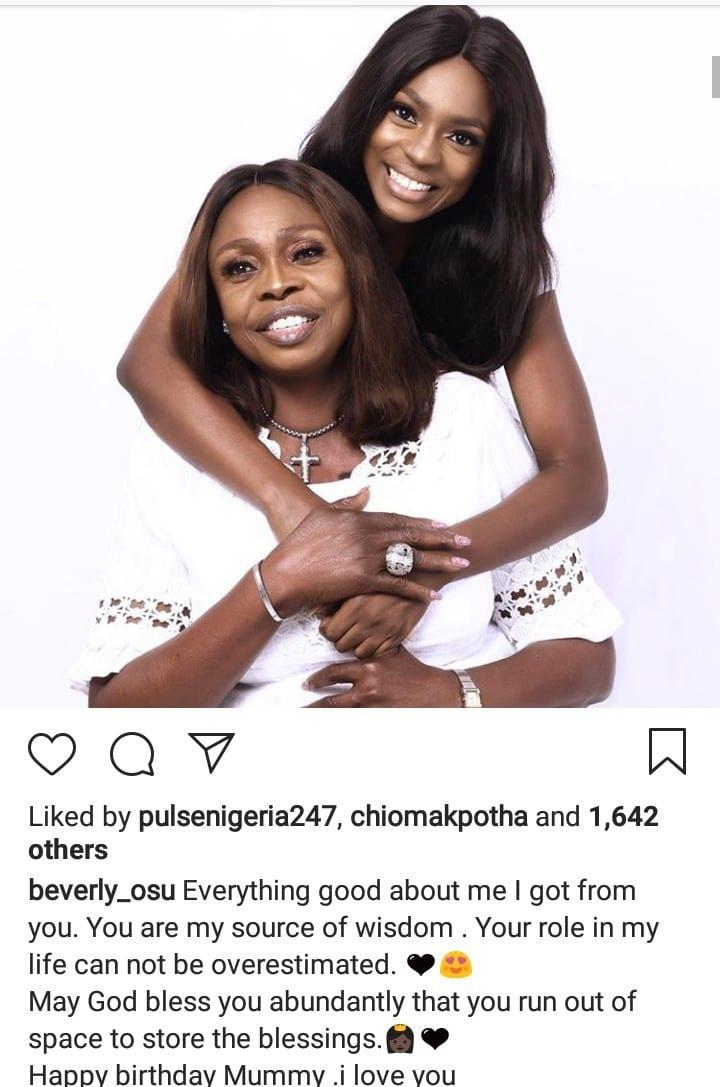
Task: Tap the post photo of the two women
Action: point(360,360)
